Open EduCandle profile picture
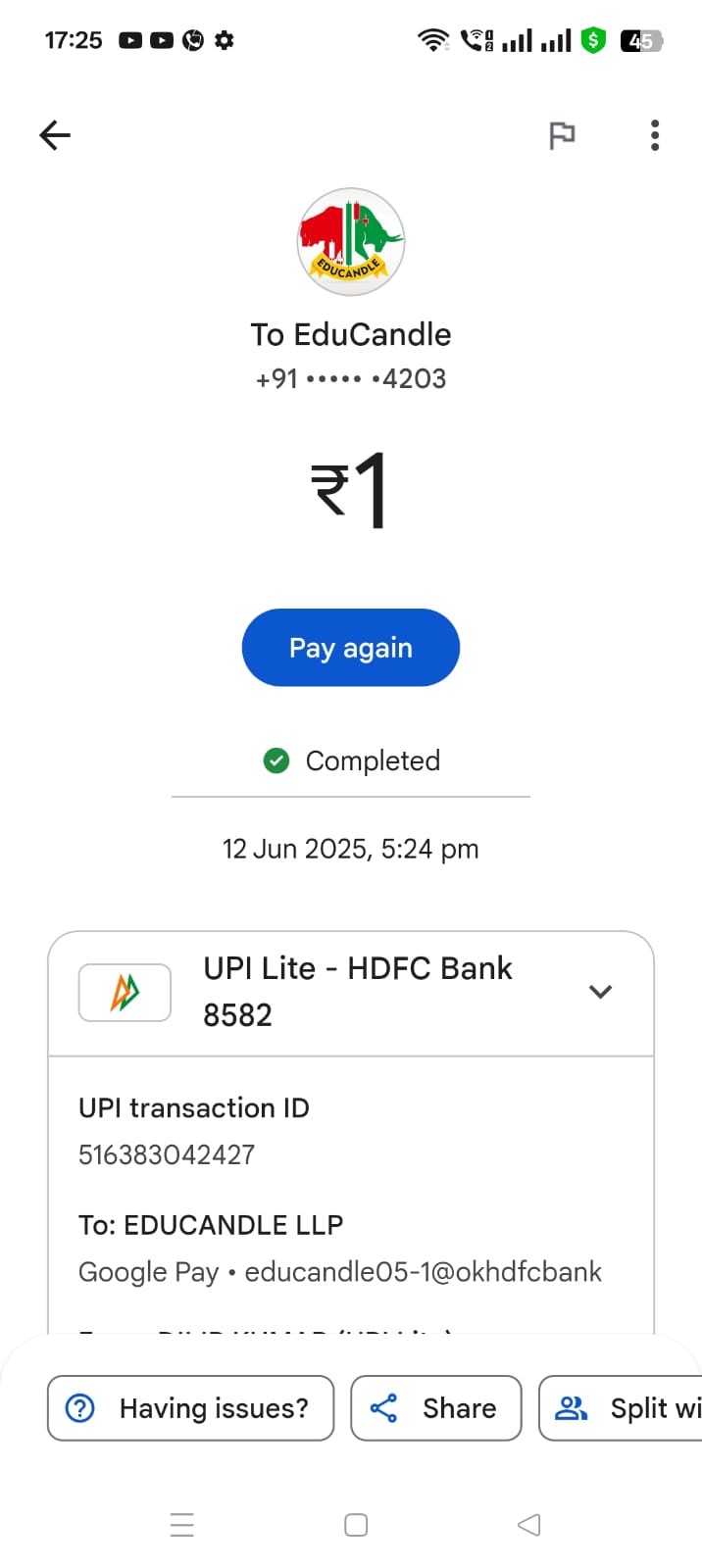702x1568 pixels. pyautogui.click(x=351, y=242)
